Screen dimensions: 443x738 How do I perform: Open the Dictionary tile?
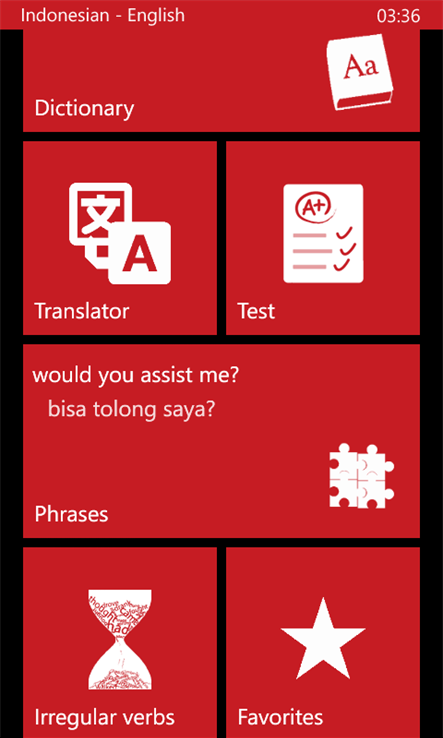click(221, 80)
